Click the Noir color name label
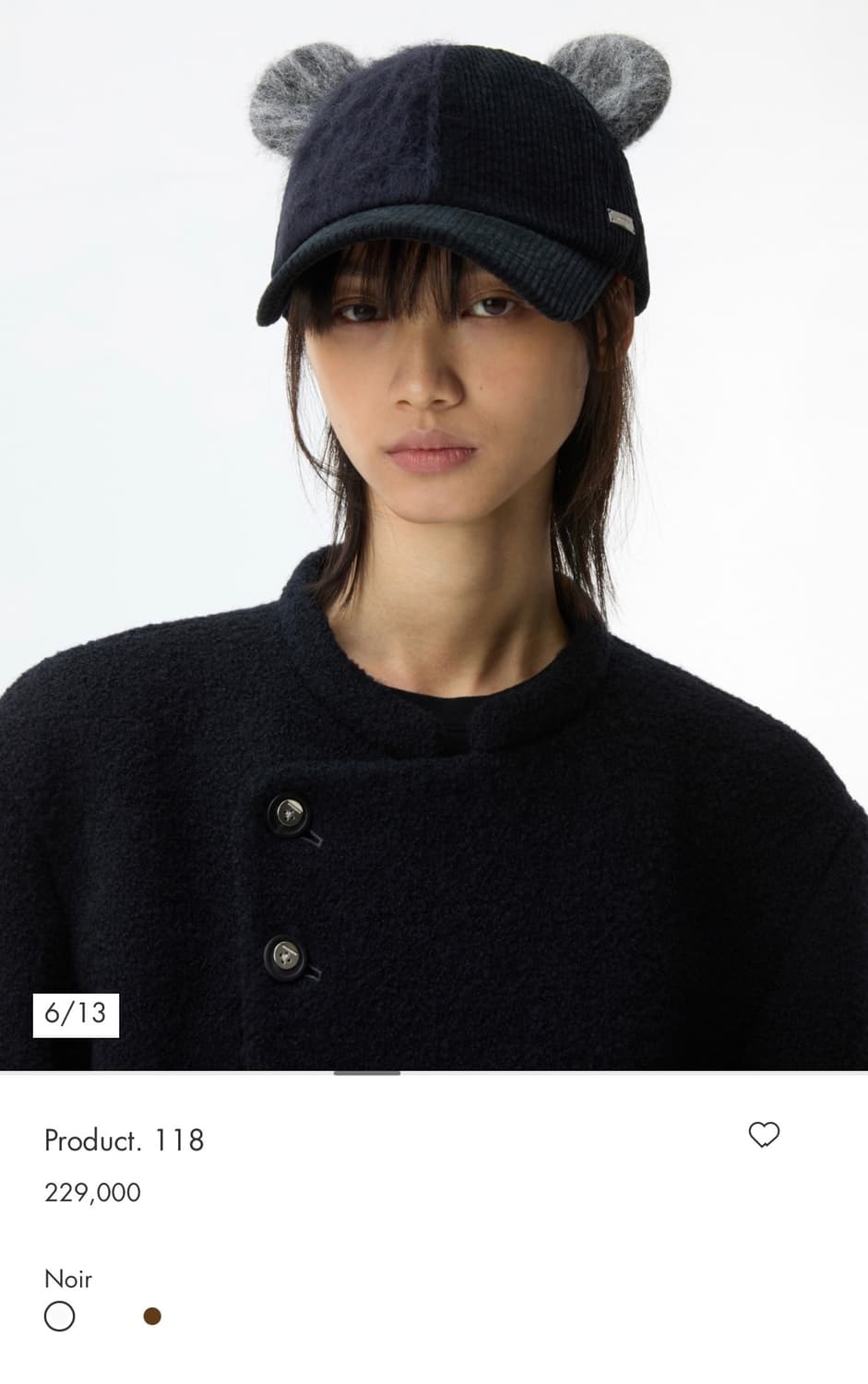868x1384 pixels. [x=69, y=1279]
